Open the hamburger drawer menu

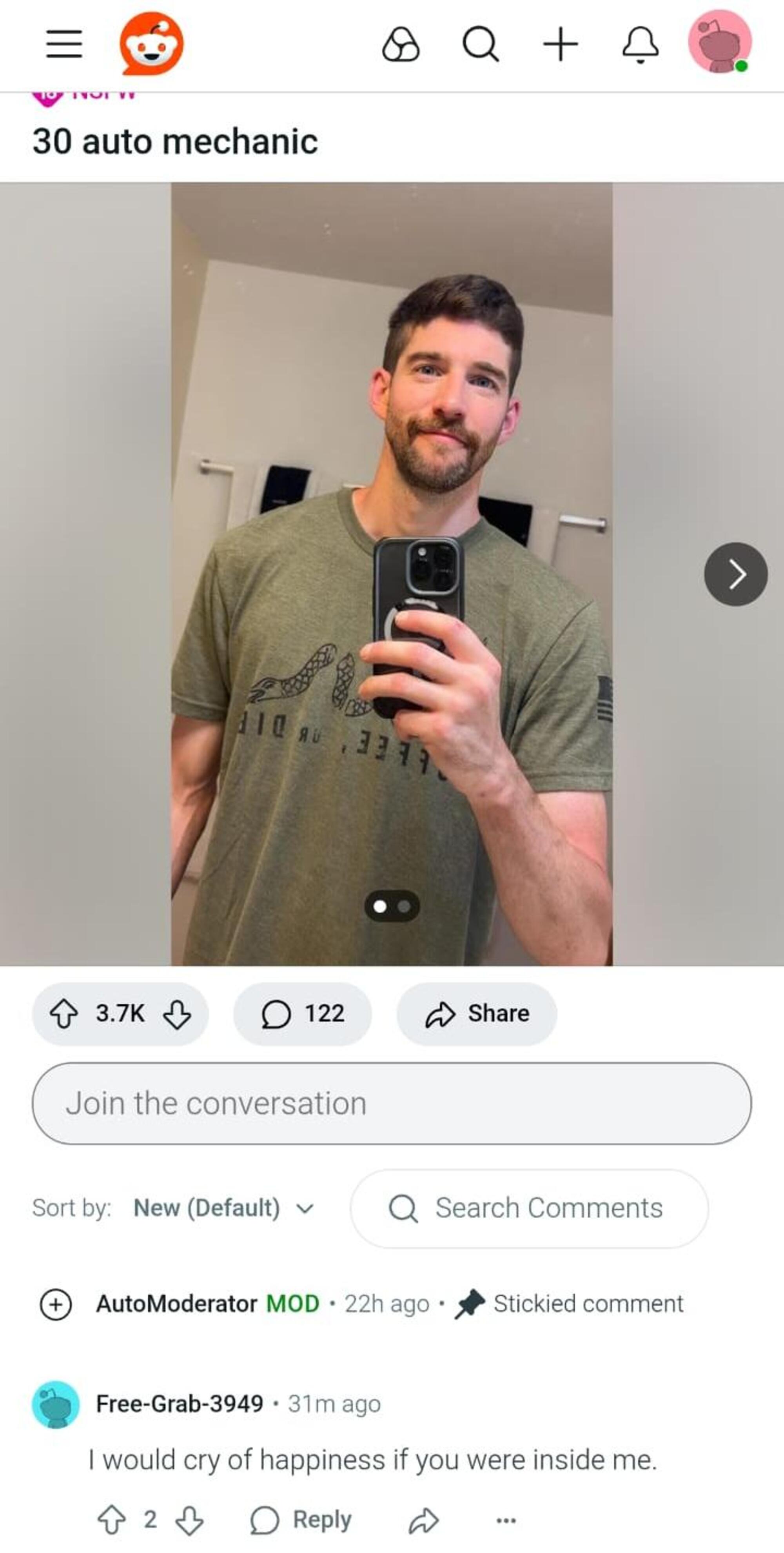[64, 44]
